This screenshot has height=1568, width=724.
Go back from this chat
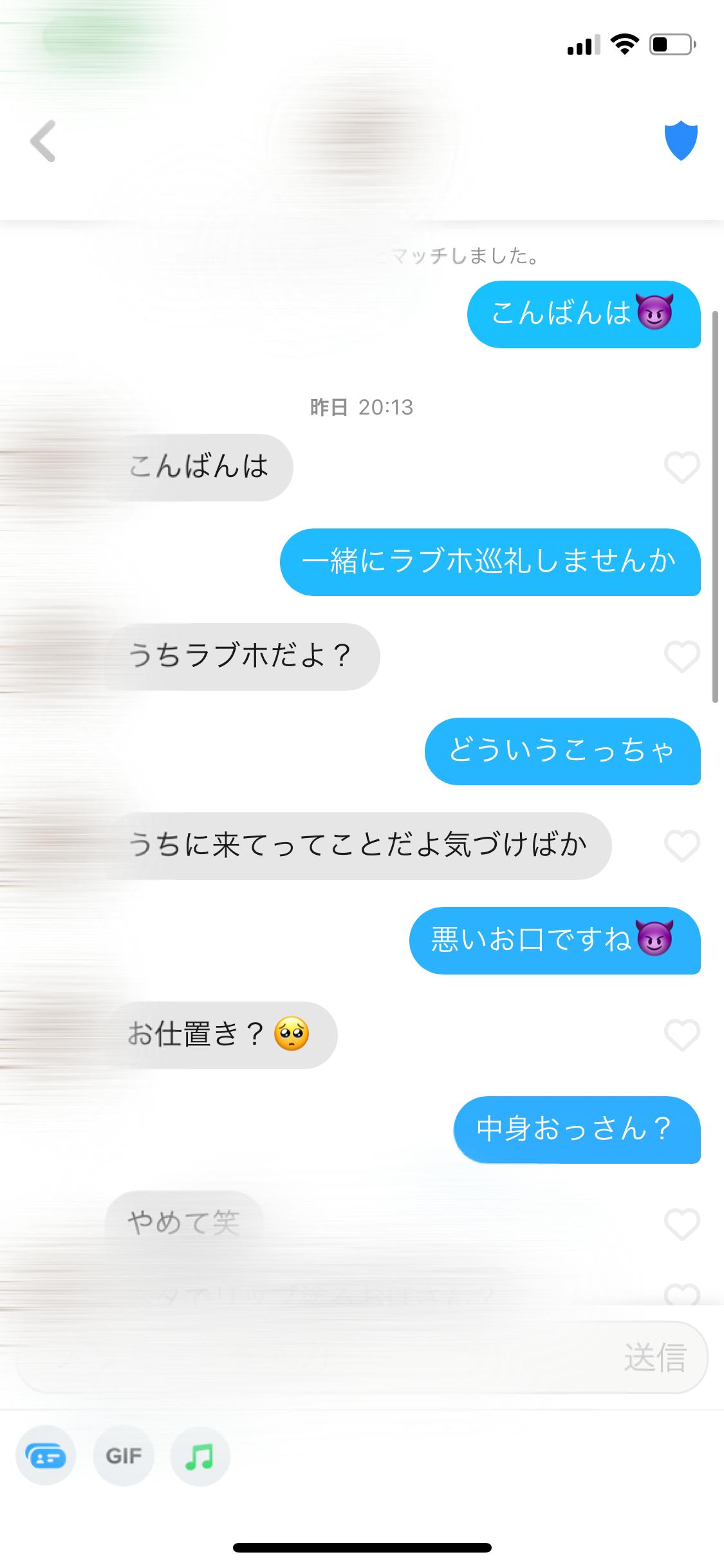[43, 141]
